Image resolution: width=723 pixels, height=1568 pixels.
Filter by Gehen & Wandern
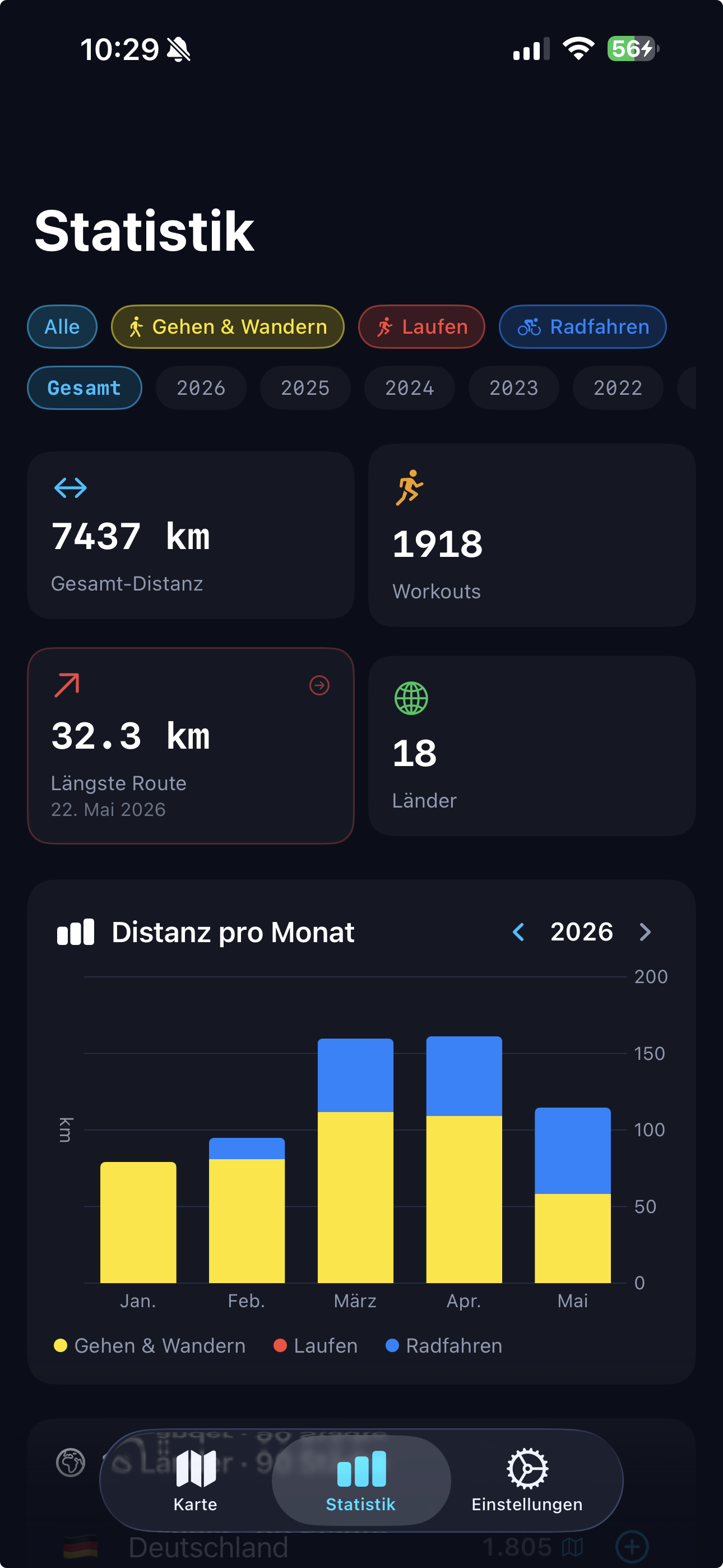click(x=228, y=327)
